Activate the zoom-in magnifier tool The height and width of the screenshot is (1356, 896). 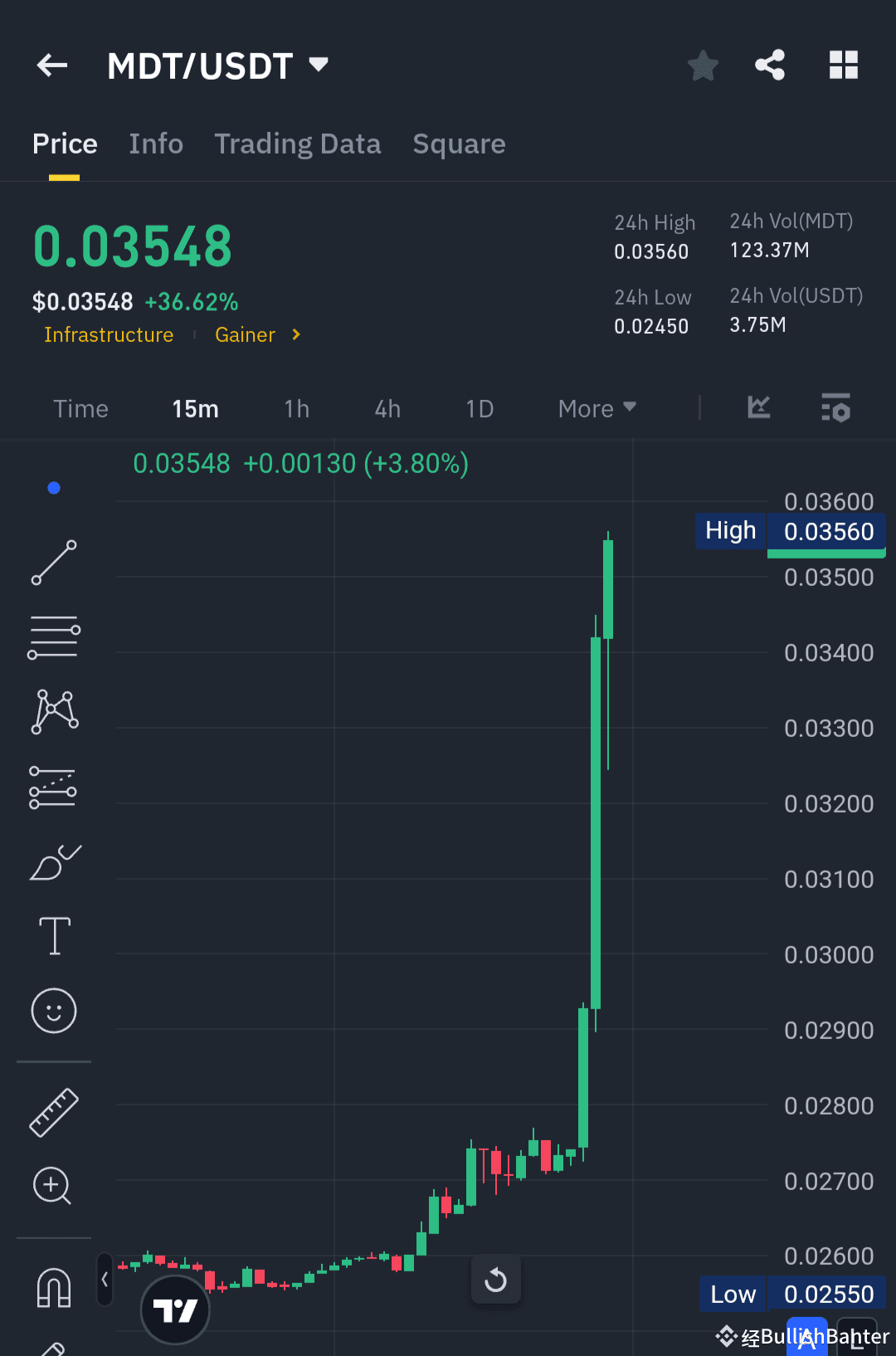click(x=53, y=1187)
